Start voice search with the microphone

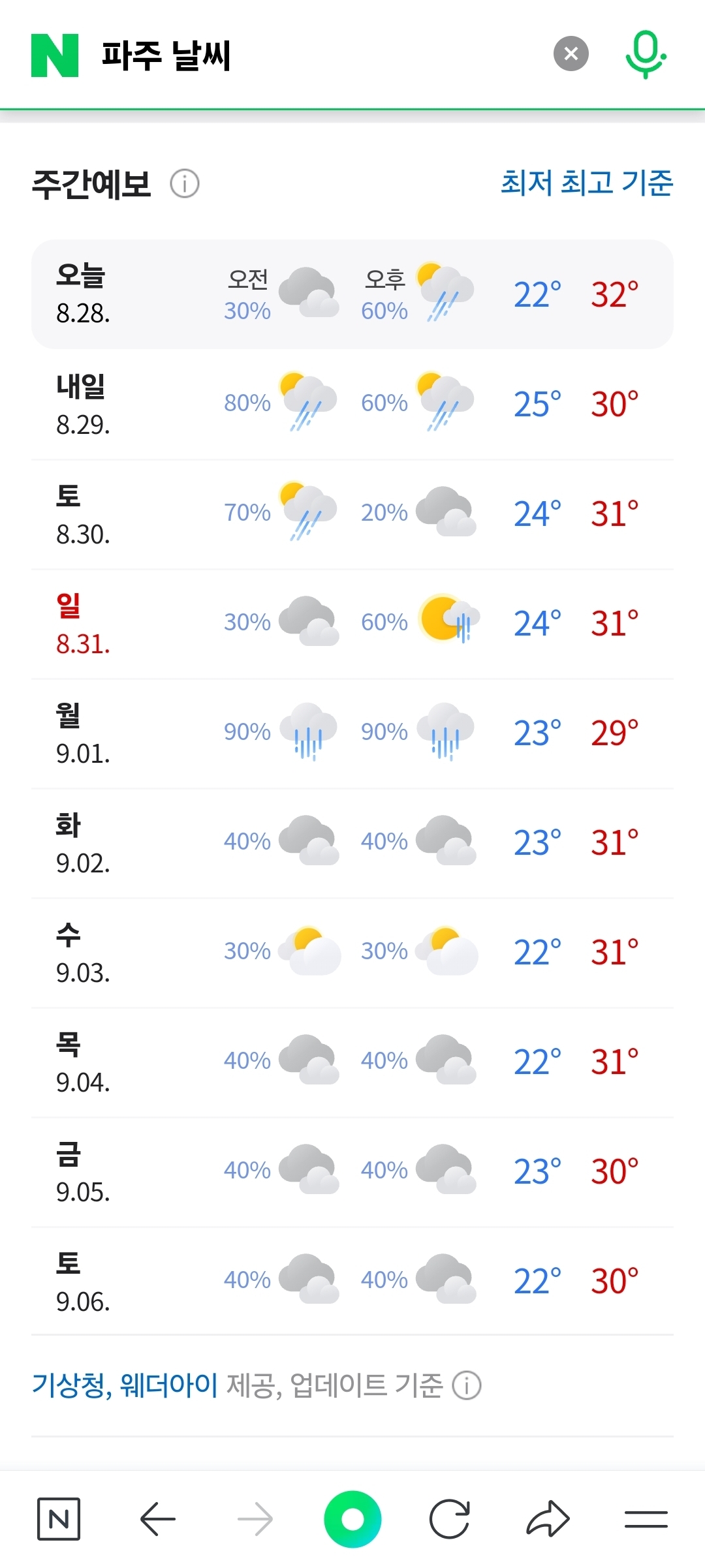(x=646, y=54)
